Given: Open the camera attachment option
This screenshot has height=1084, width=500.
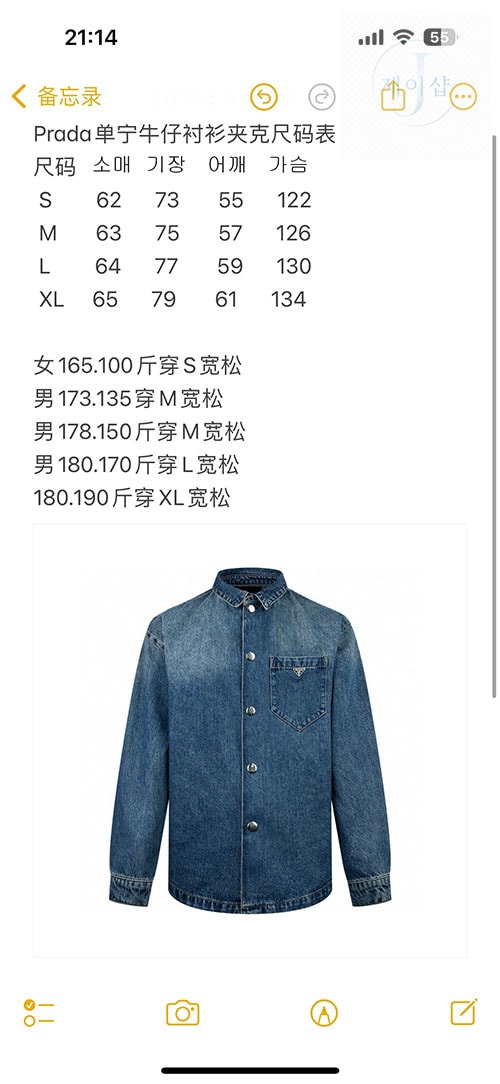Looking at the screenshot, I should point(183,1013).
